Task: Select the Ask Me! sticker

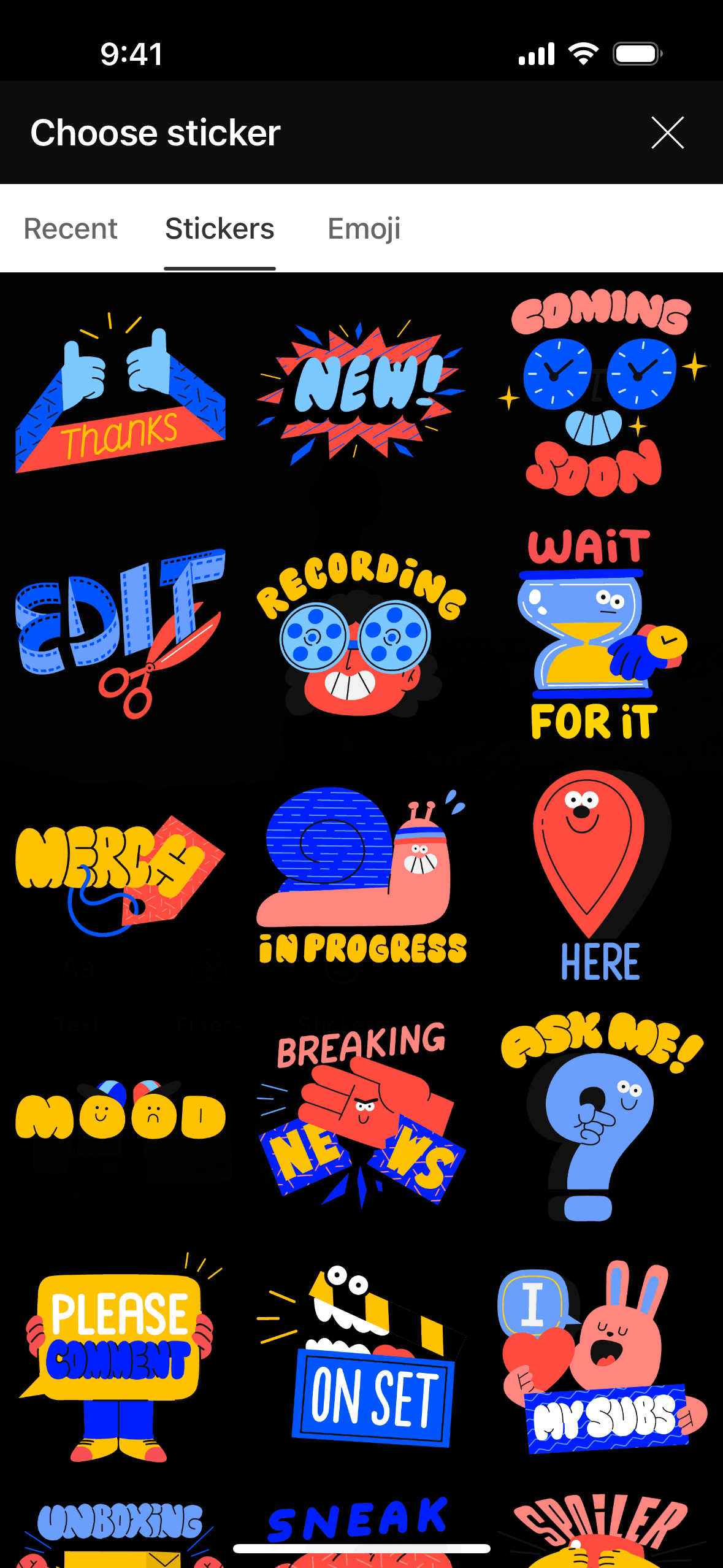Action: tap(601, 1113)
